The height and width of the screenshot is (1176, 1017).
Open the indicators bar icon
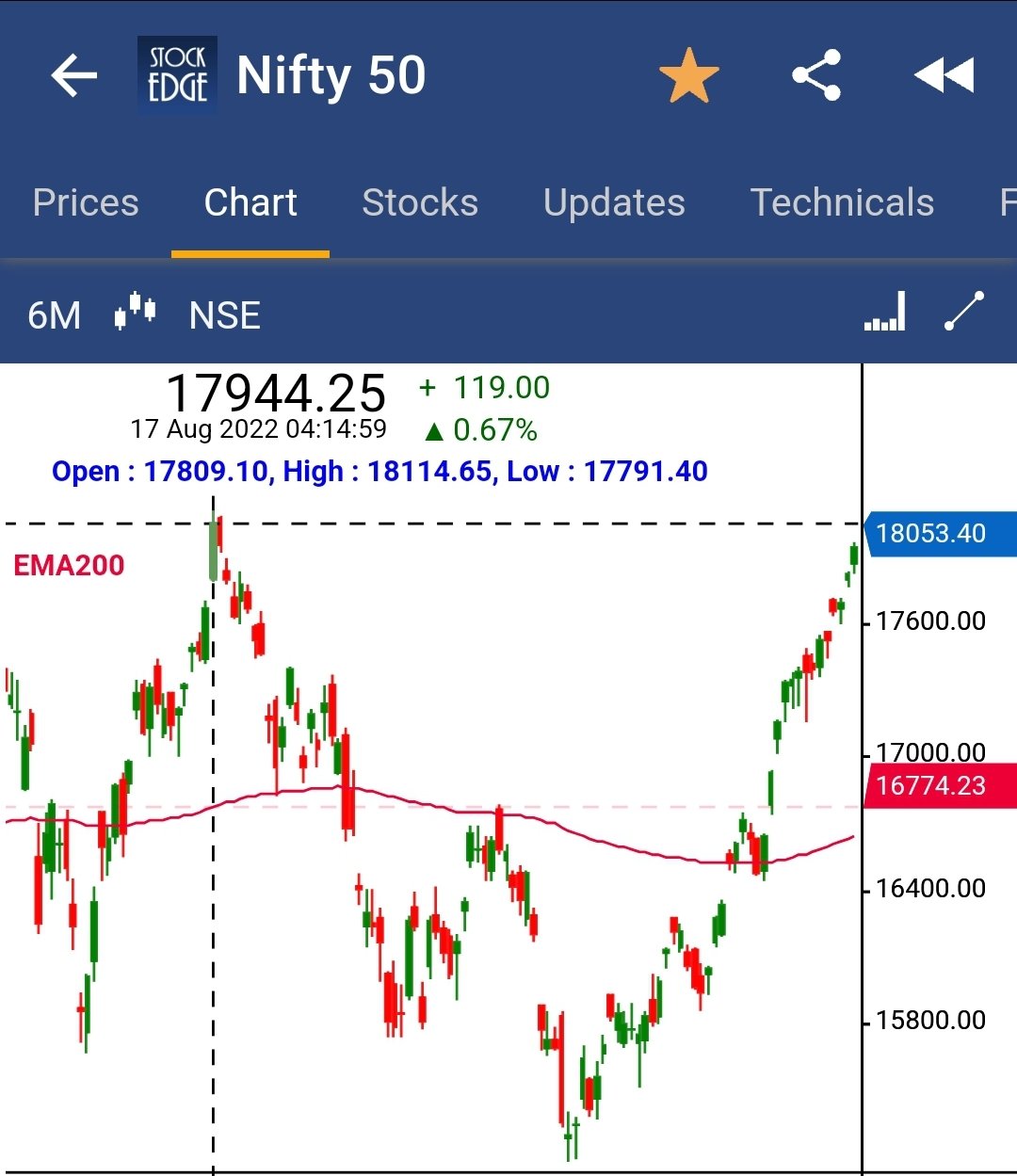(885, 312)
